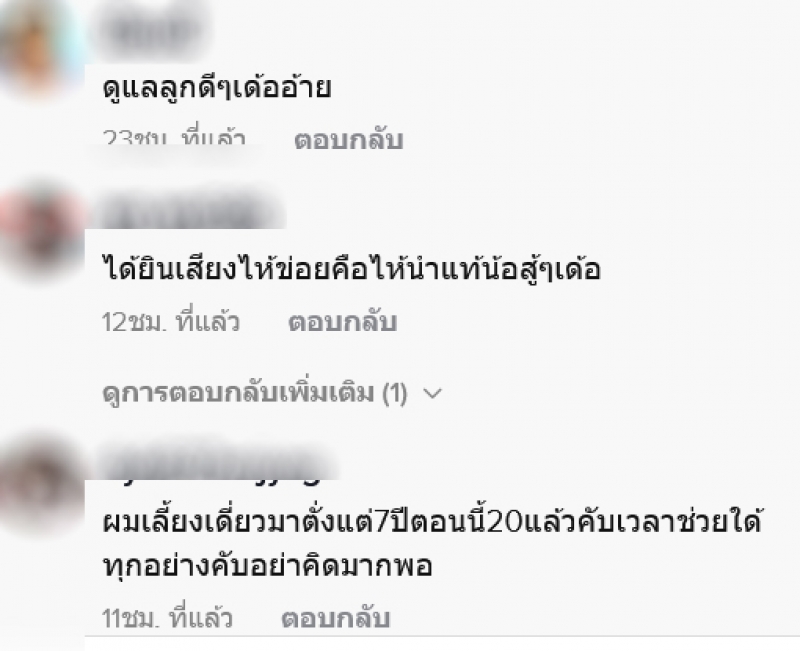
Task: Reply to the comment posted 11ชม. ago
Action: (x=335, y=618)
